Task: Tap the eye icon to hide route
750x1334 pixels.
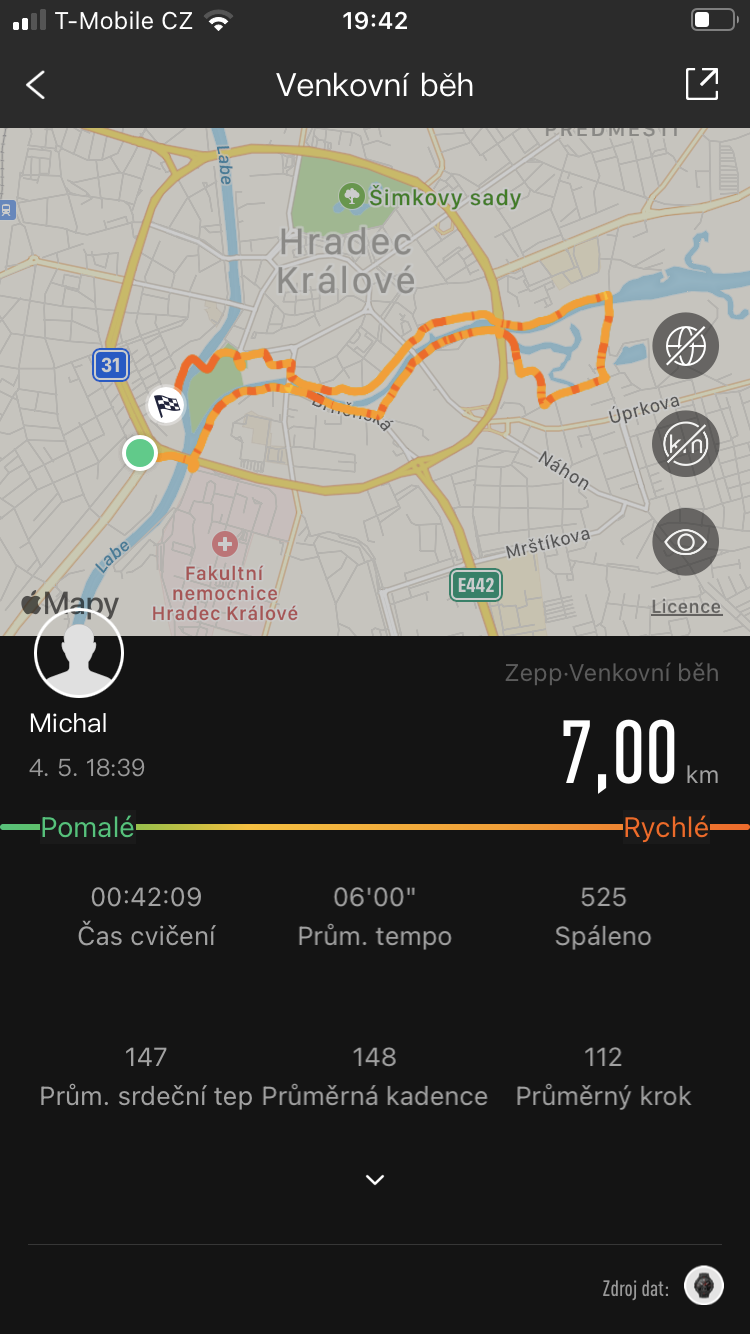Action: pyautogui.click(x=685, y=542)
